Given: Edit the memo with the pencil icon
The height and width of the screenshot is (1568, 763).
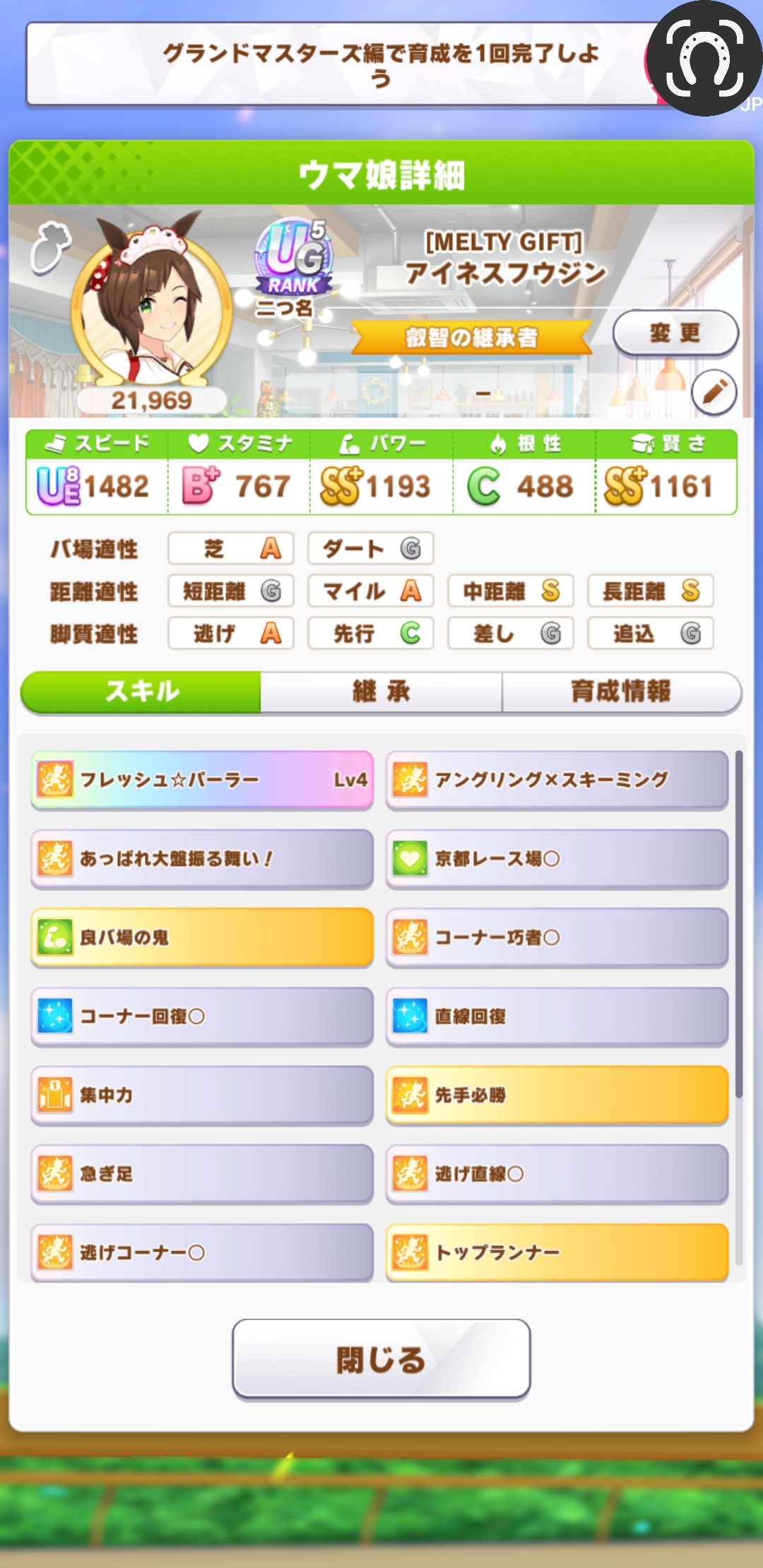Looking at the screenshot, I should 714,392.
